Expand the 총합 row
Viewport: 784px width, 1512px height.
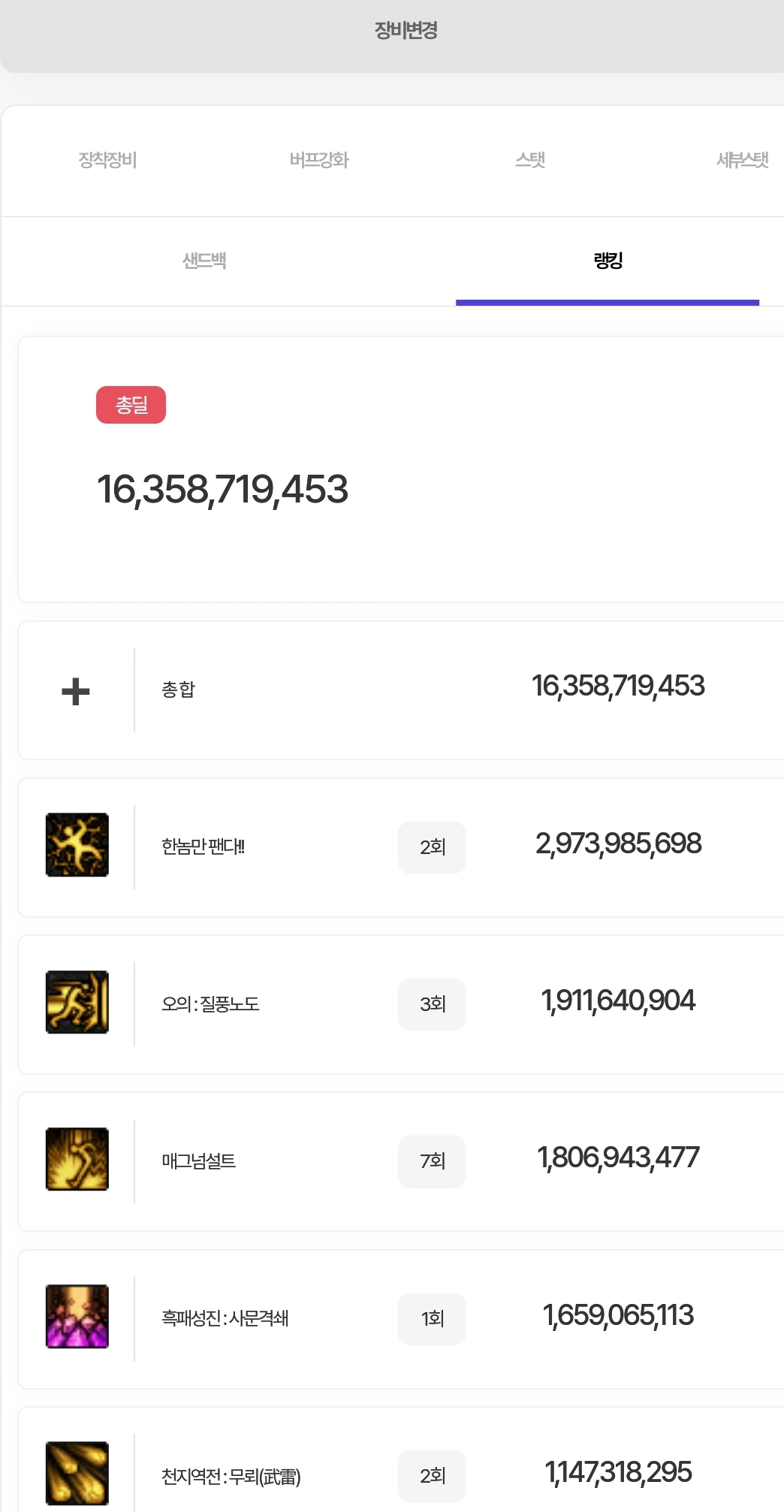[76, 691]
